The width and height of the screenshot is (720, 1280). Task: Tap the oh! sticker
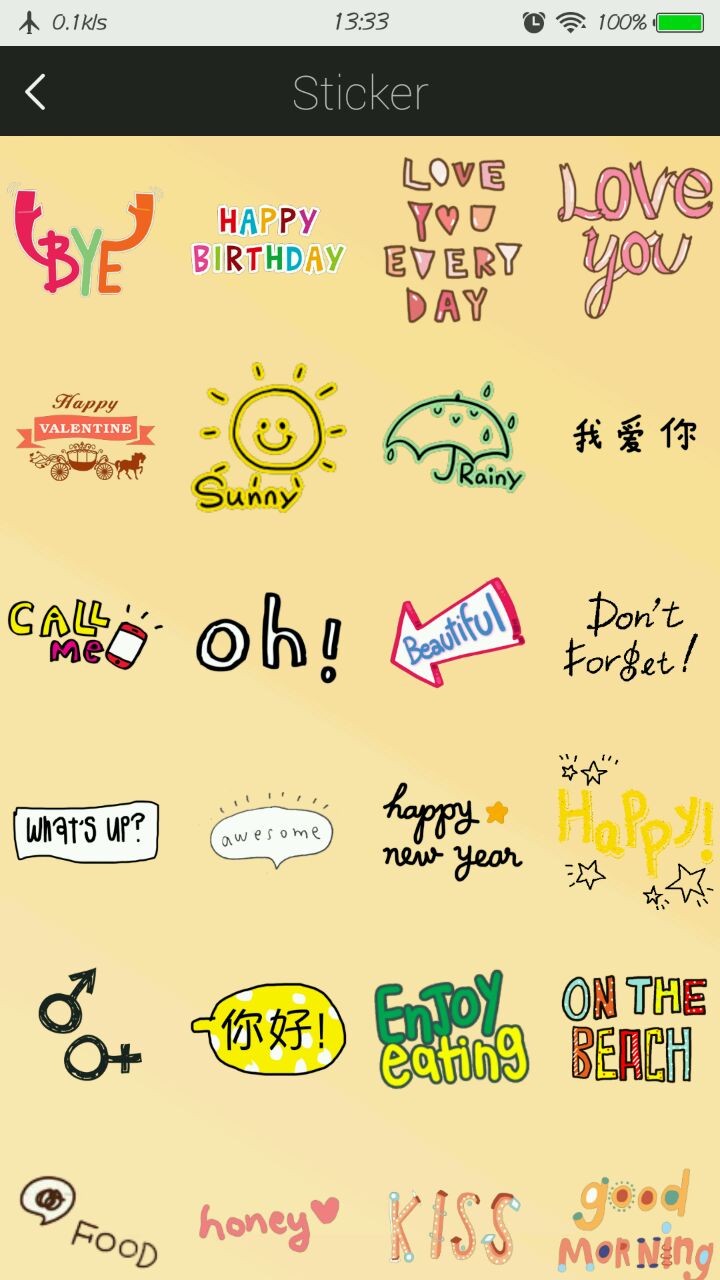click(x=268, y=636)
